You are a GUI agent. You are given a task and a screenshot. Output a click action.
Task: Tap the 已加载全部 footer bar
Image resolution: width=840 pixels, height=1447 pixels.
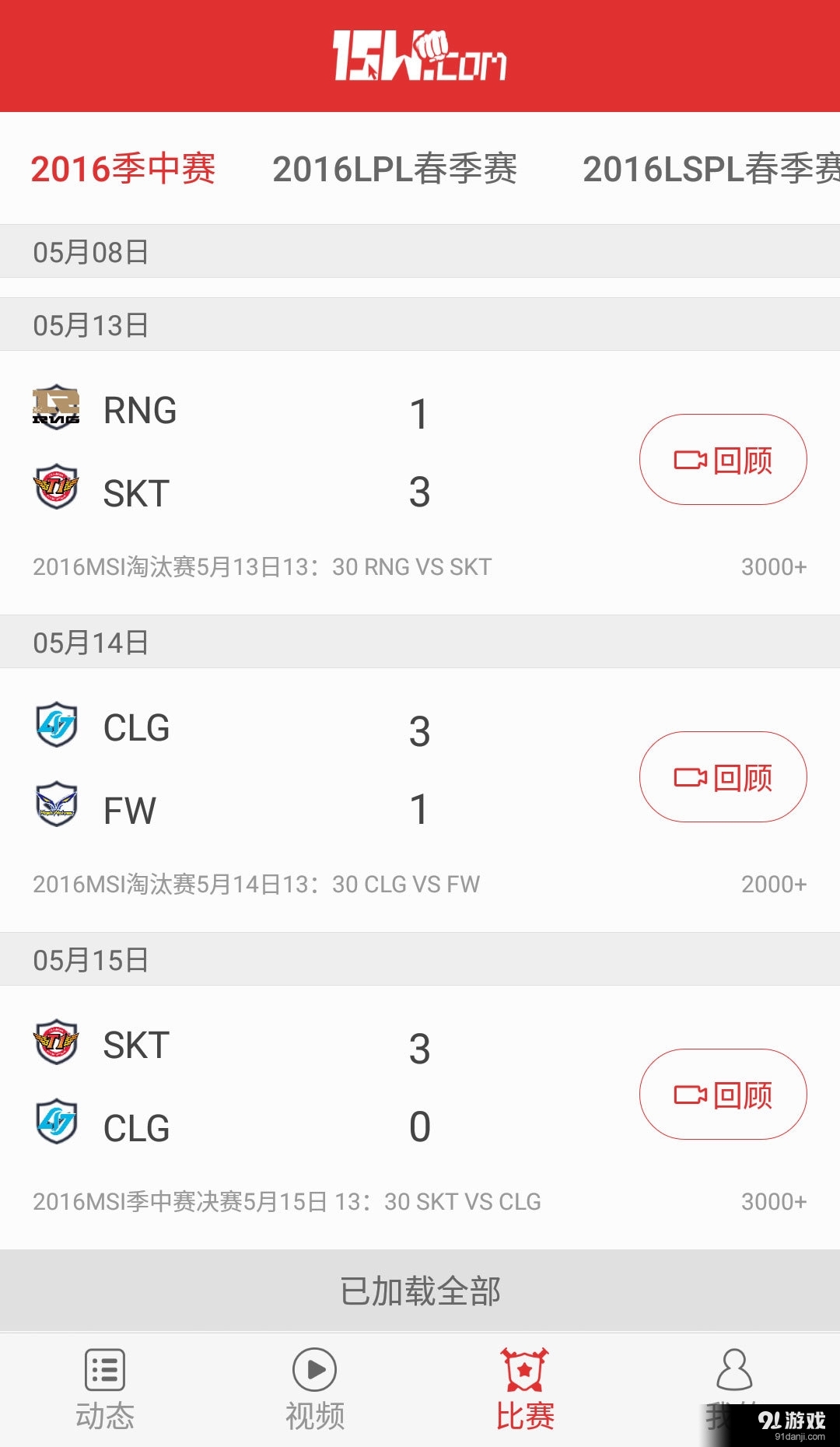420,1290
